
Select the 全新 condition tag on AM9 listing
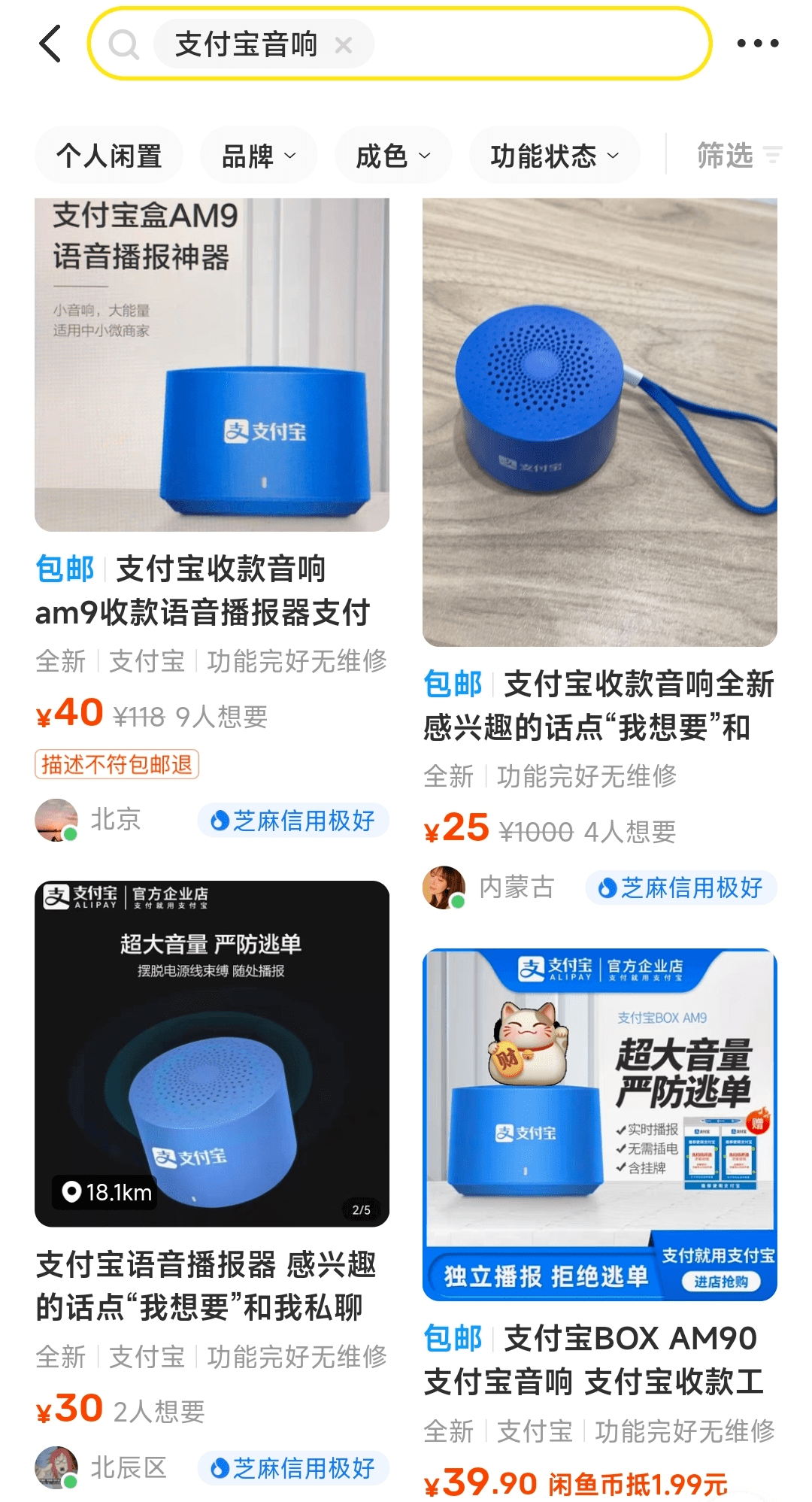(x=62, y=661)
